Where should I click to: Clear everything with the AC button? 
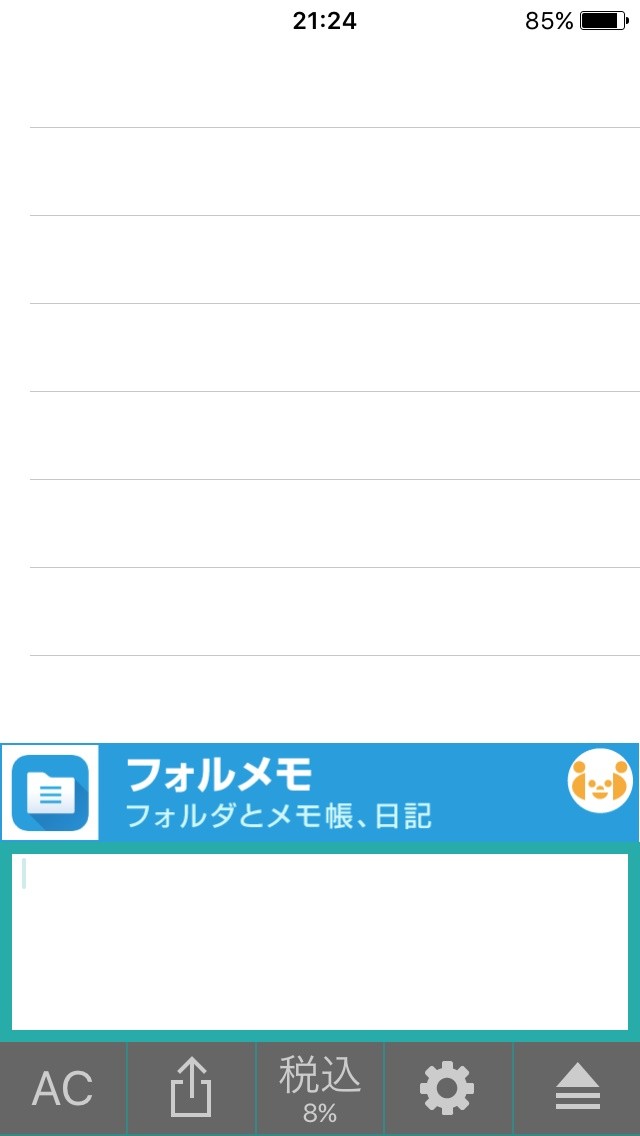63,1088
